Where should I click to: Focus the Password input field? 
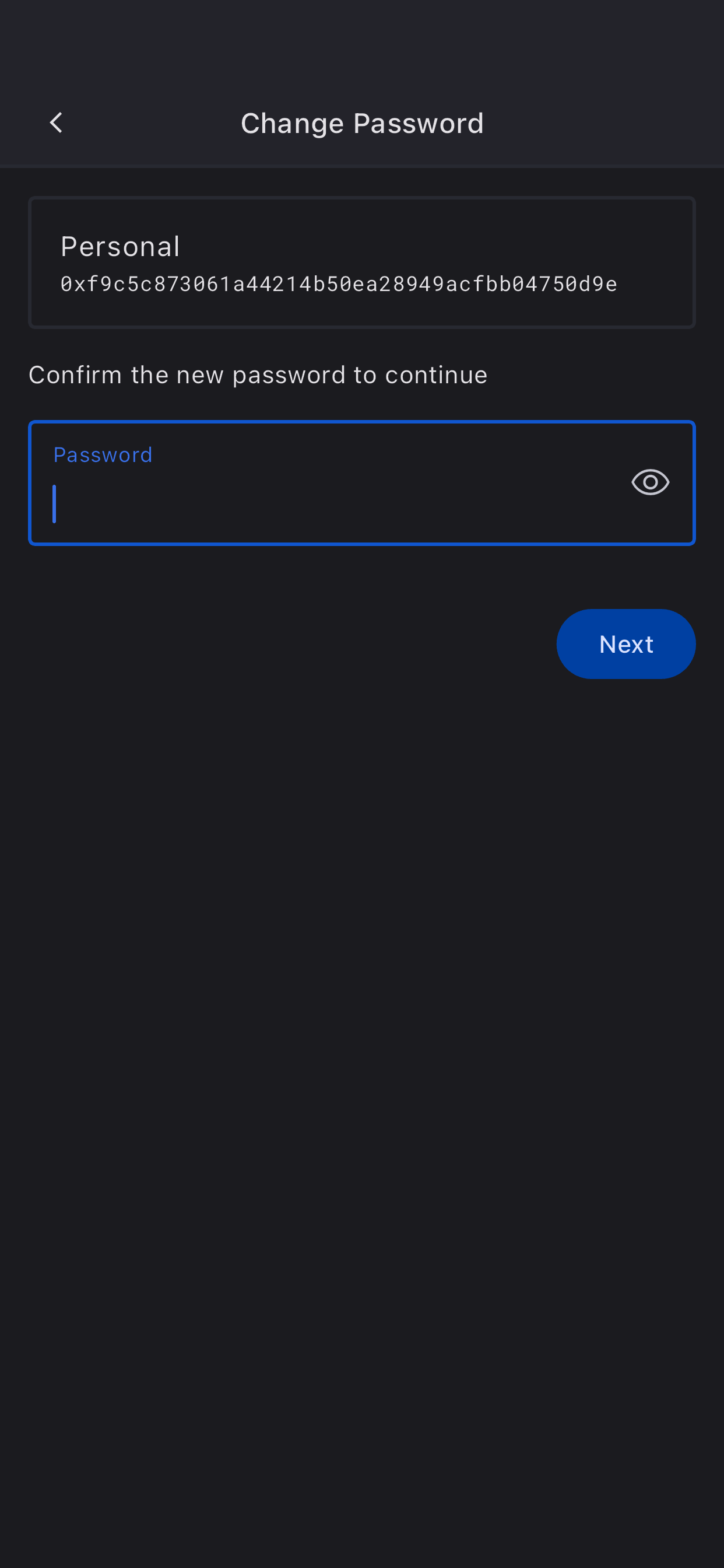[329, 493]
